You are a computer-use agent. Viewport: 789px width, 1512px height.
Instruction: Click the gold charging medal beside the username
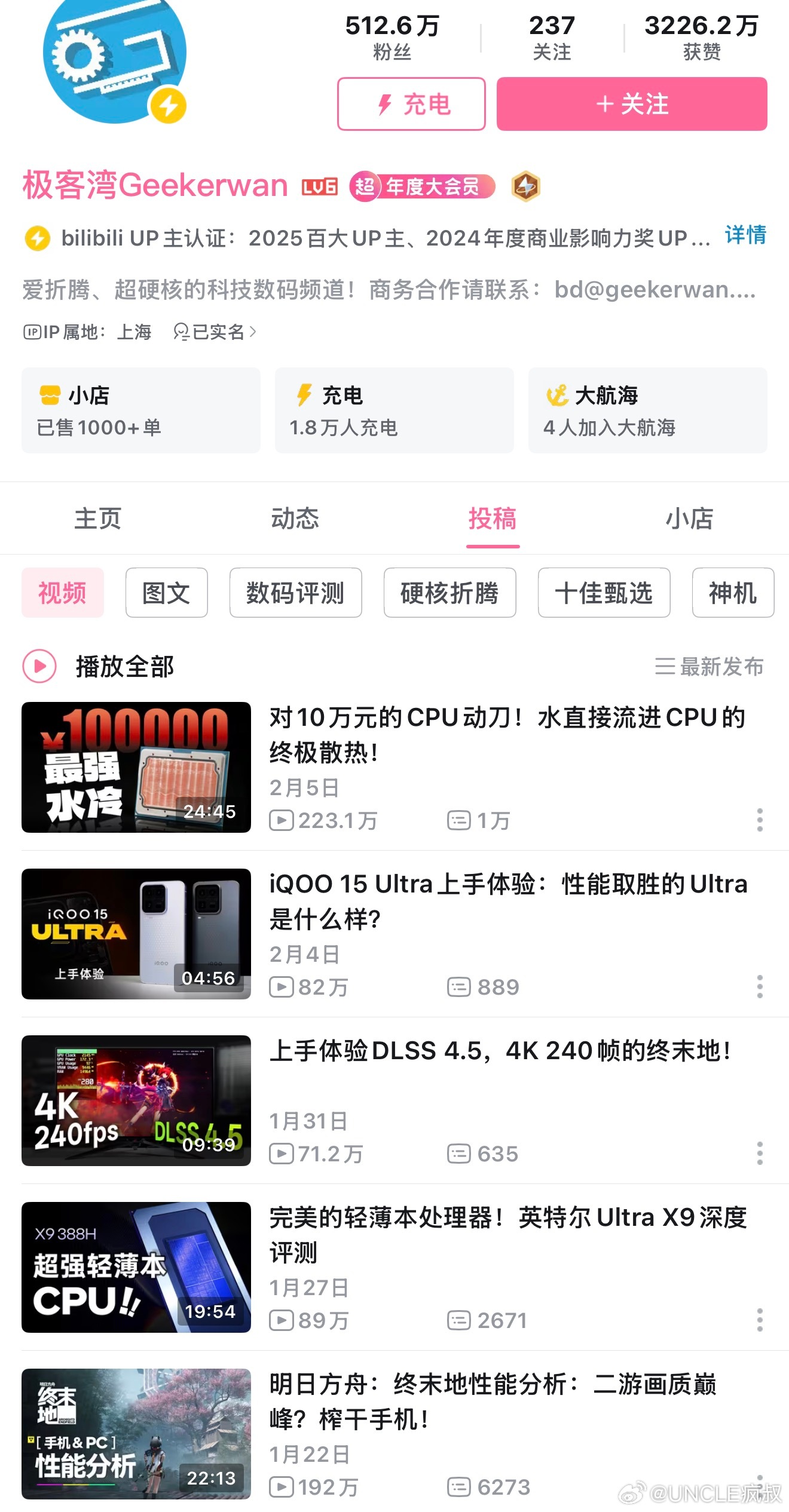[524, 186]
